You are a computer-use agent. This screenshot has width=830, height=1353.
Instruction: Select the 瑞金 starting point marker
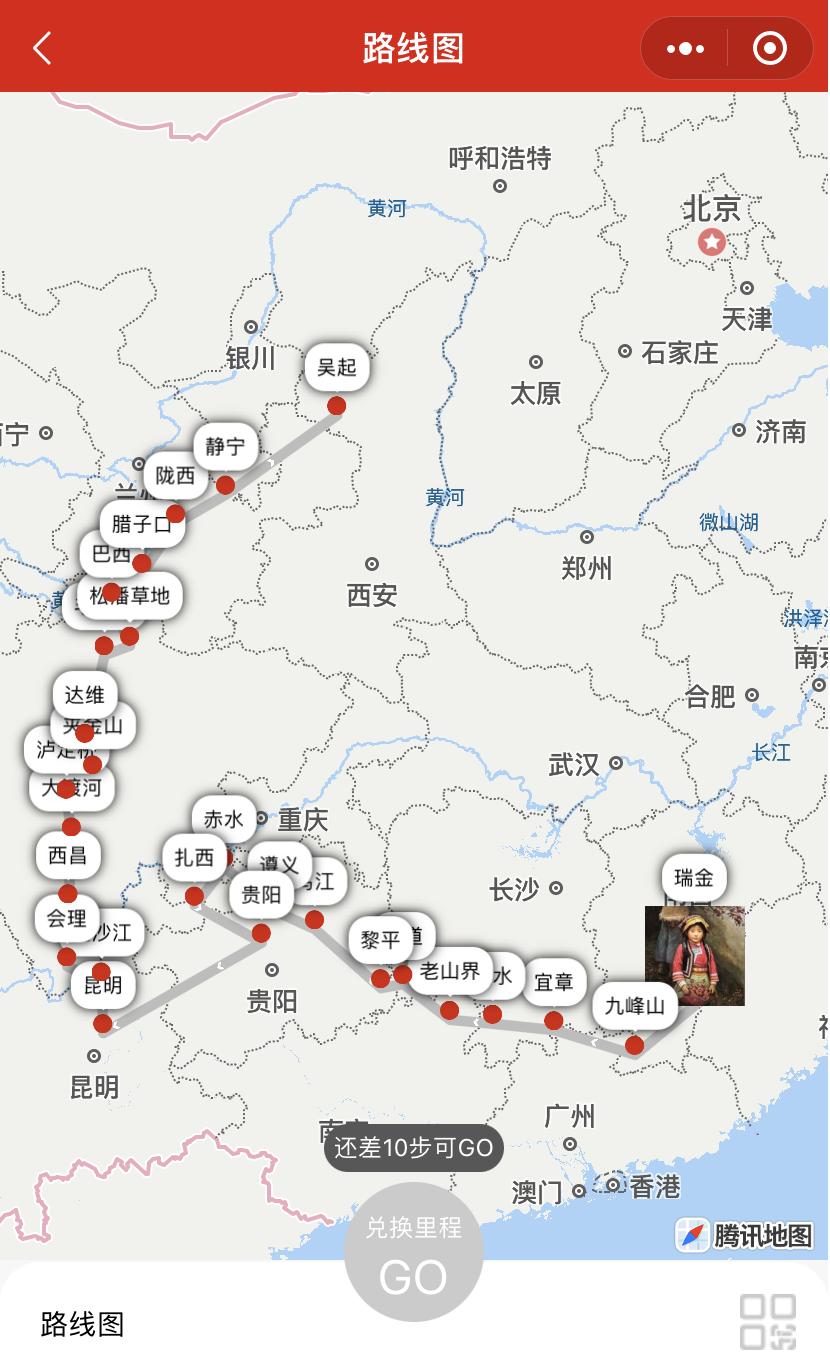point(694,878)
